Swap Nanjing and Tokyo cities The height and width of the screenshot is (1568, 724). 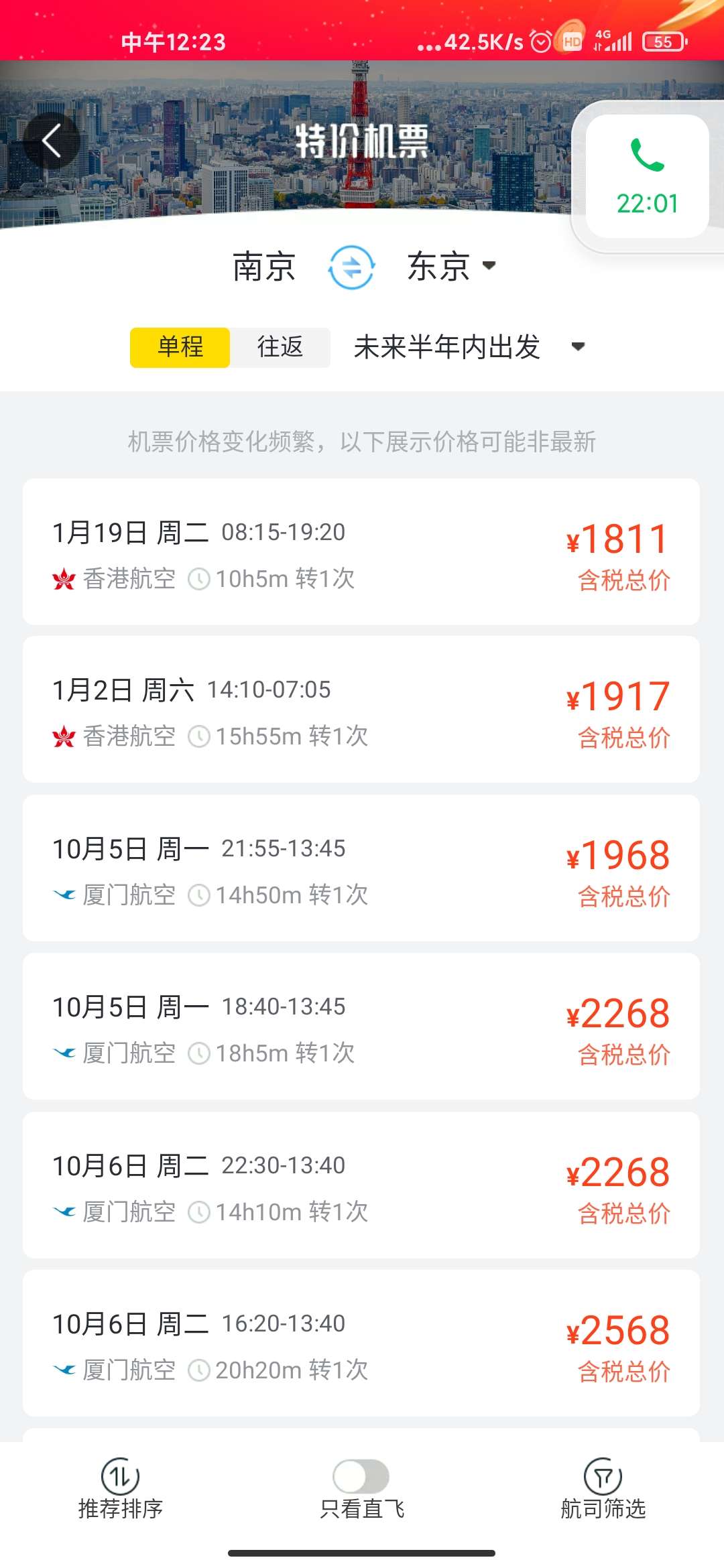[x=351, y=267]
